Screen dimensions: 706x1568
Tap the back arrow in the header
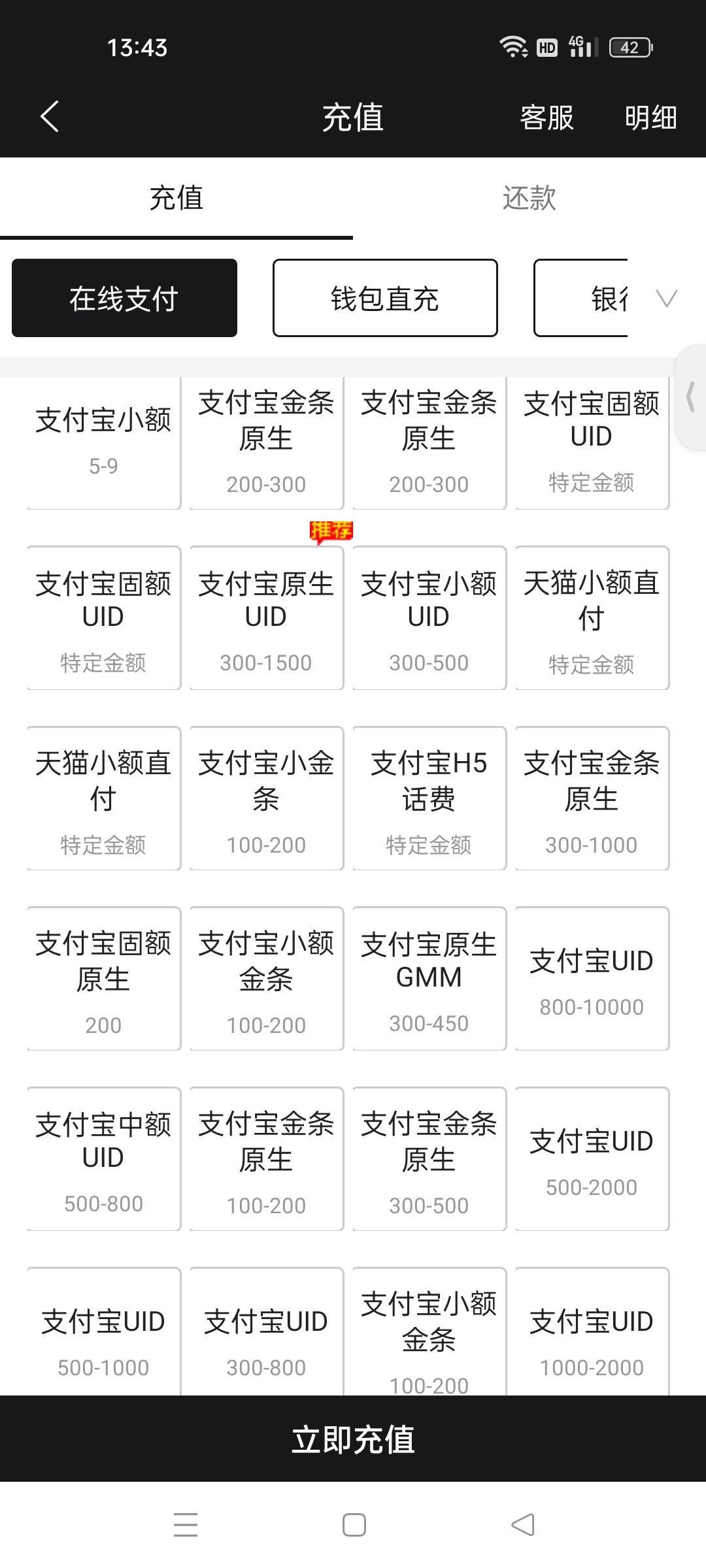[x=50, y=117]
